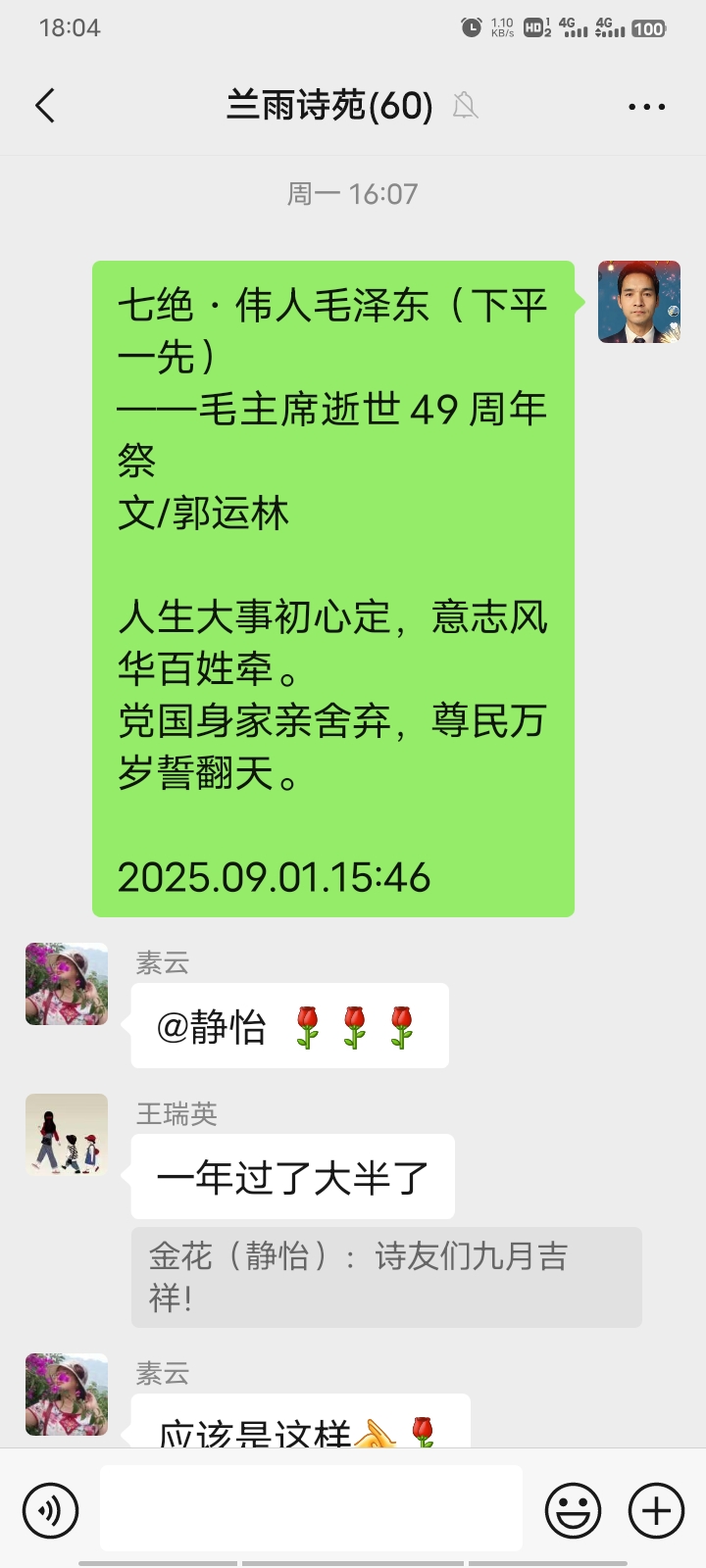Open the plus attachment menu
Screen dimensions: 706x1568
656,1510
